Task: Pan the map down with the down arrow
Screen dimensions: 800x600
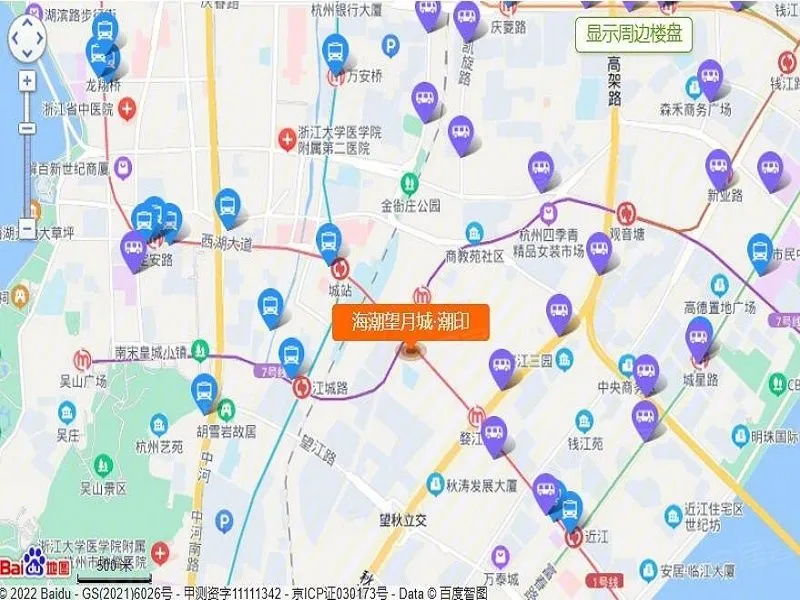Action: 27,53
